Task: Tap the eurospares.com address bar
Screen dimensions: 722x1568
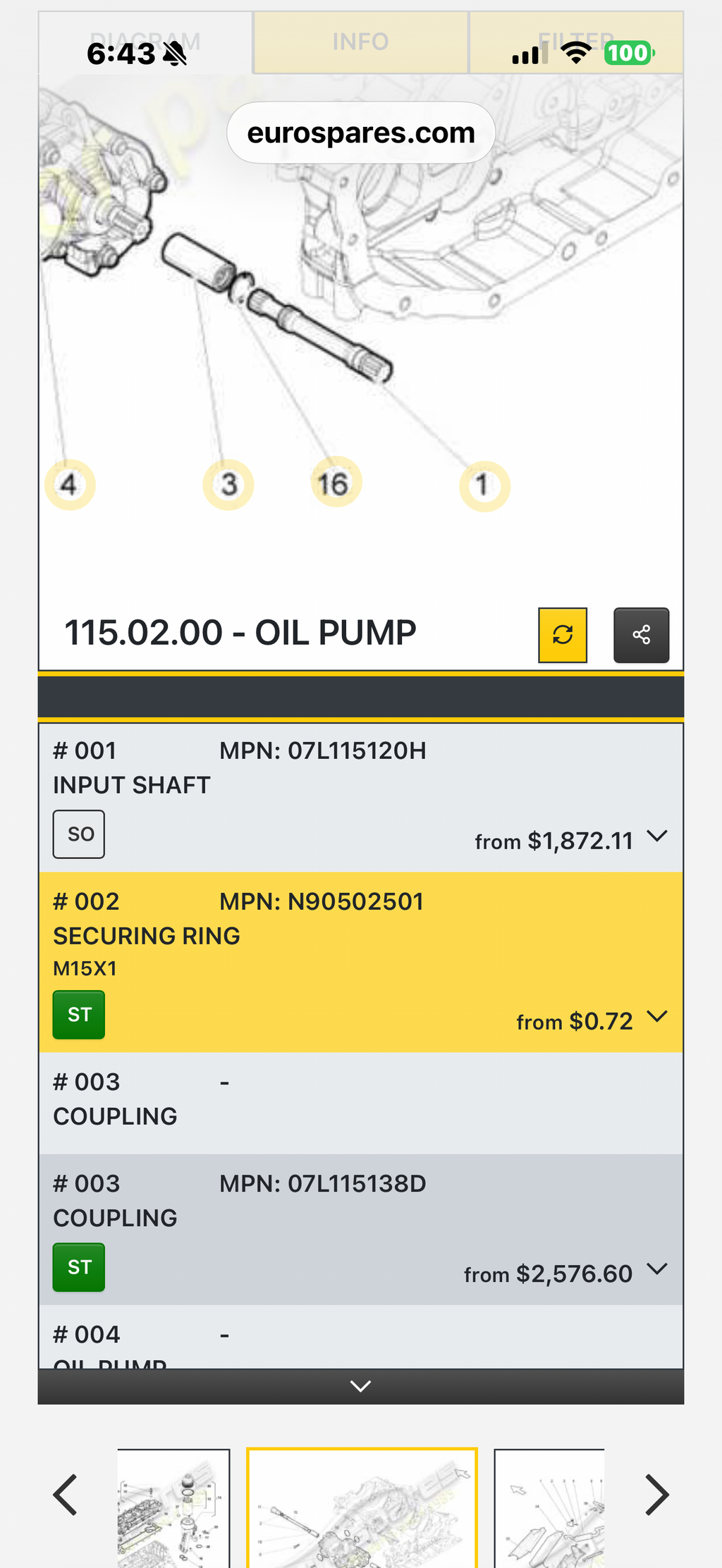Action: (x=361, y=132)
